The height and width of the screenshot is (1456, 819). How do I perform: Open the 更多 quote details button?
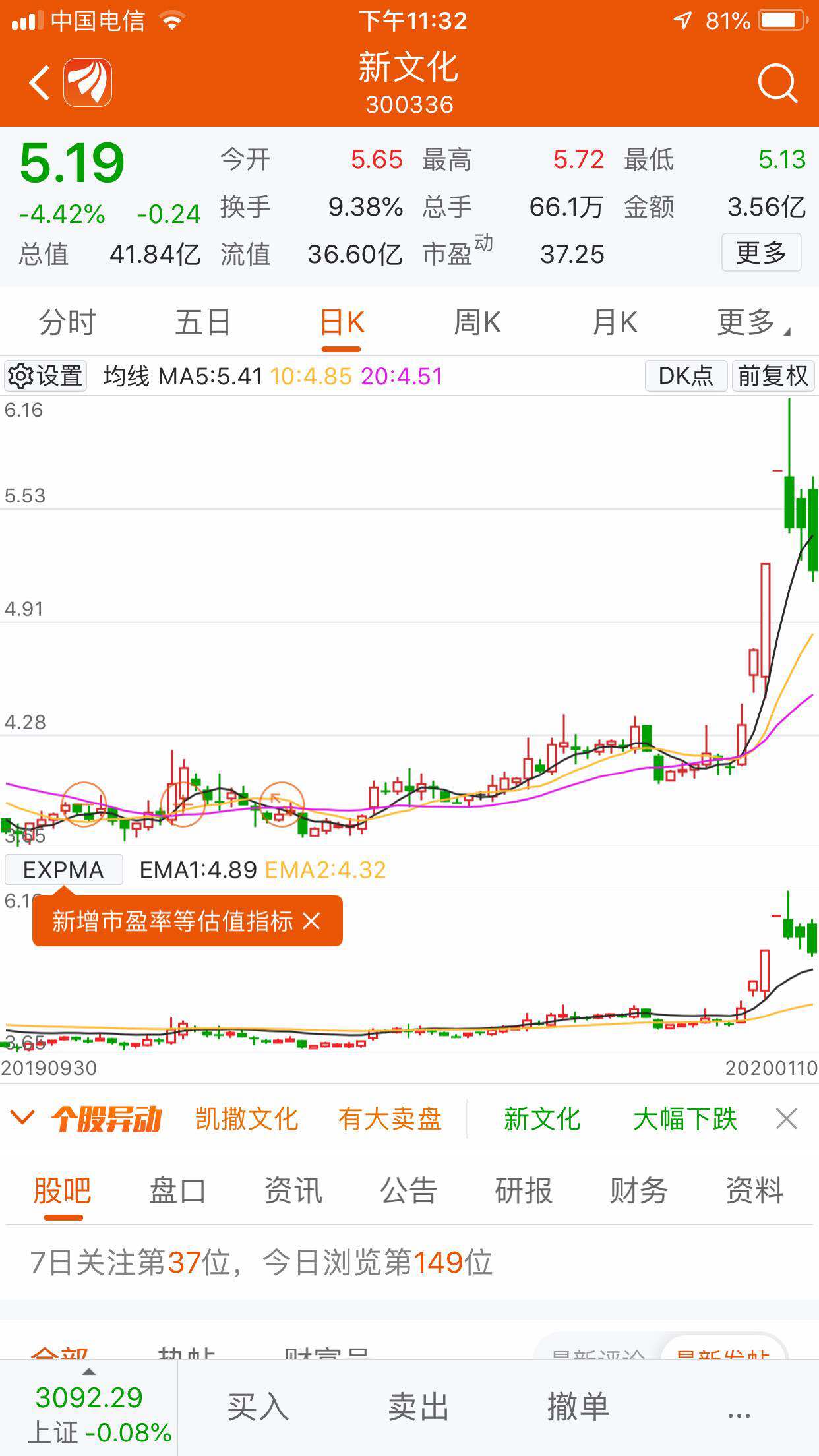pyautogui.click(x=762, y=253)
